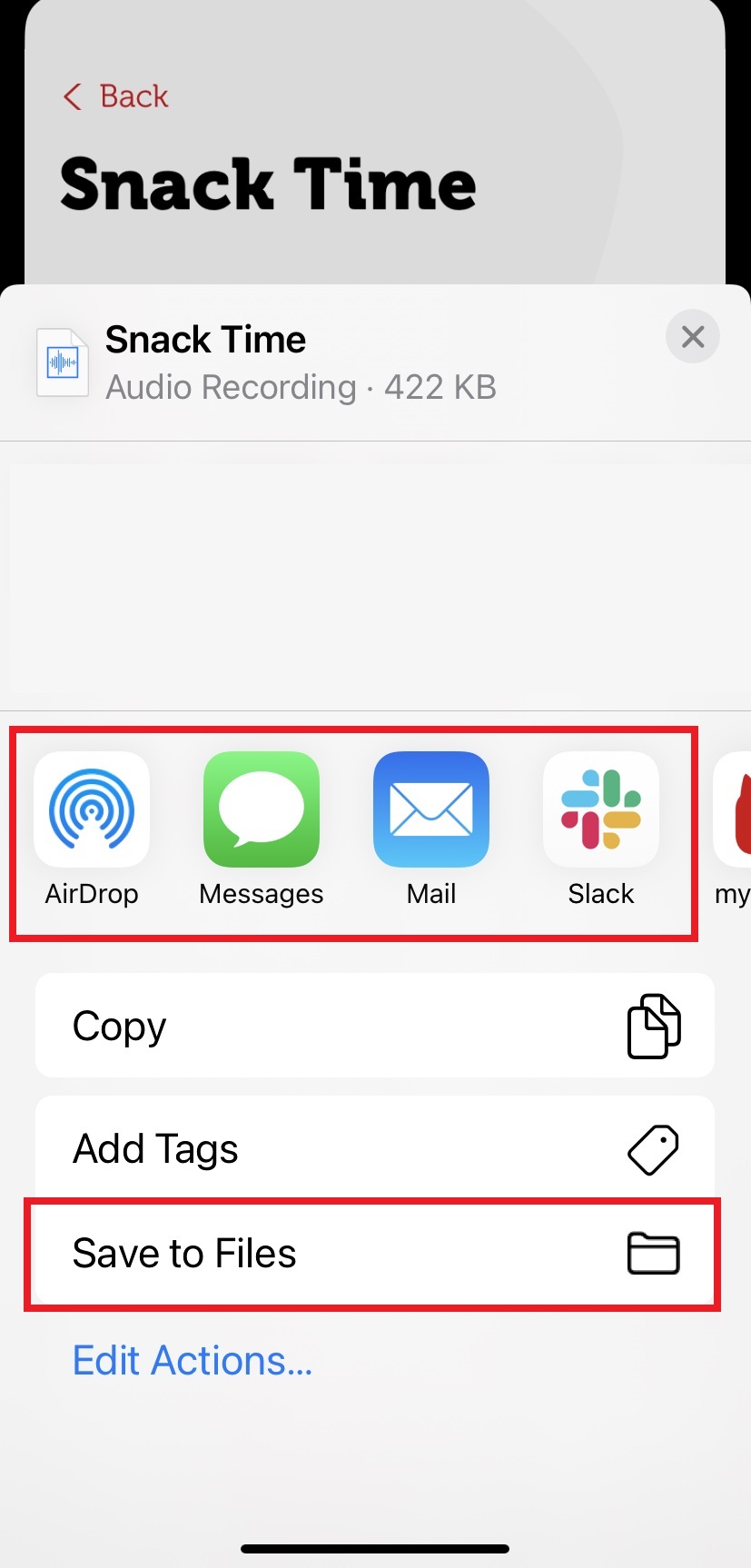Choose Save to Files
The image size is (751, 1568).
point(374,1254)
